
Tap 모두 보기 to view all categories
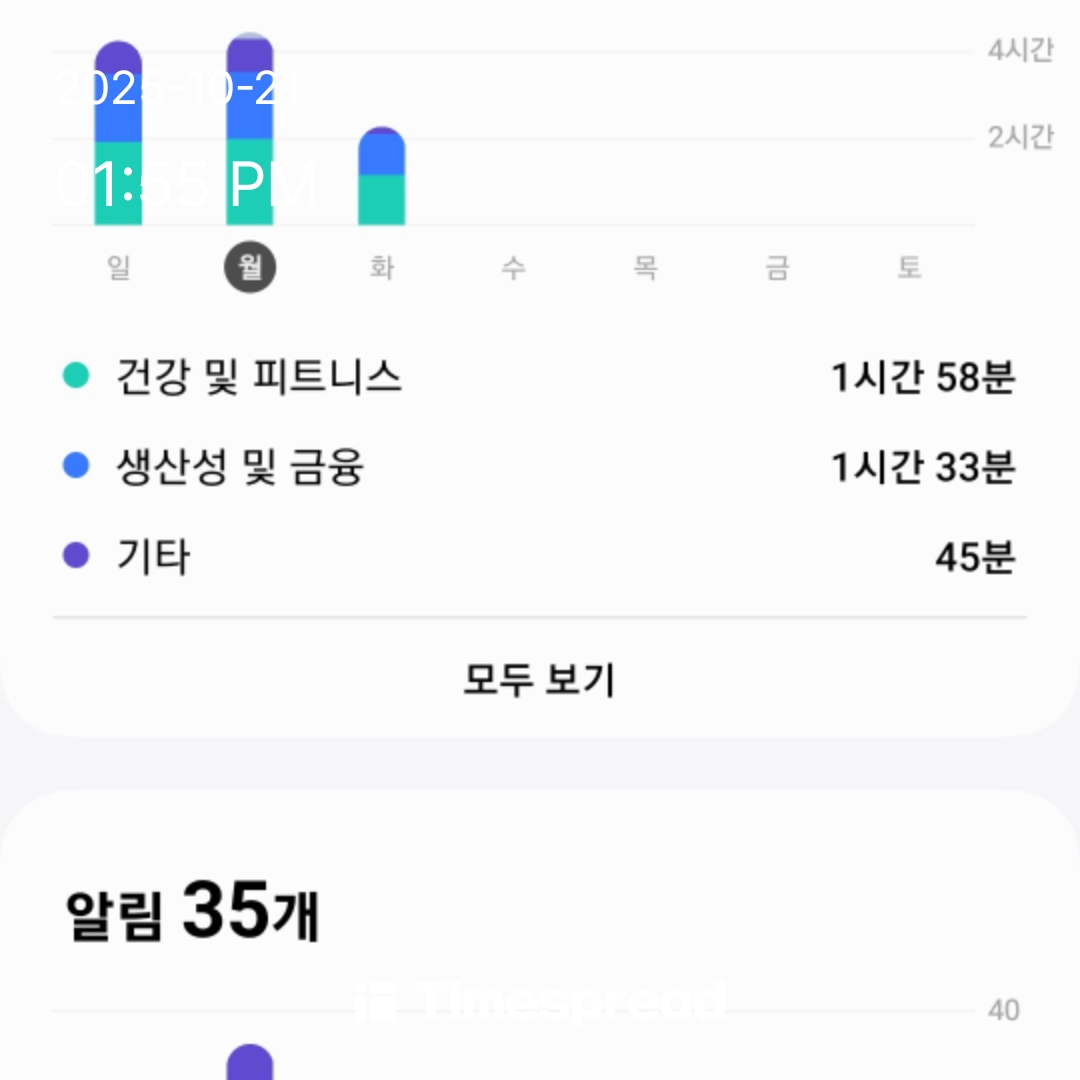[x=539, y=679]
